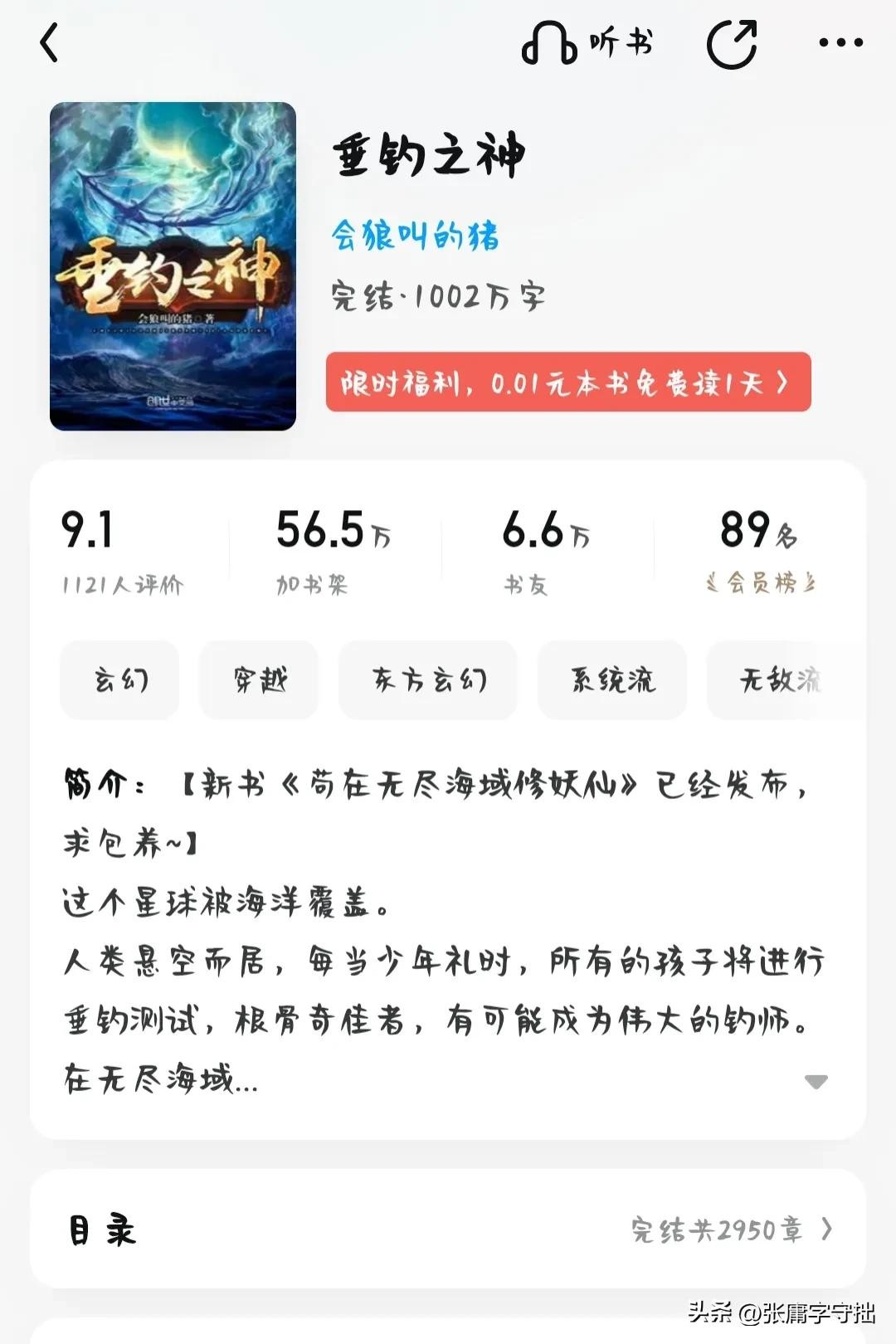Image resolution: width=896 pixels, height=1344 pixels.
Task: Open the 会员榜 ranking
Action: [760, 552]
